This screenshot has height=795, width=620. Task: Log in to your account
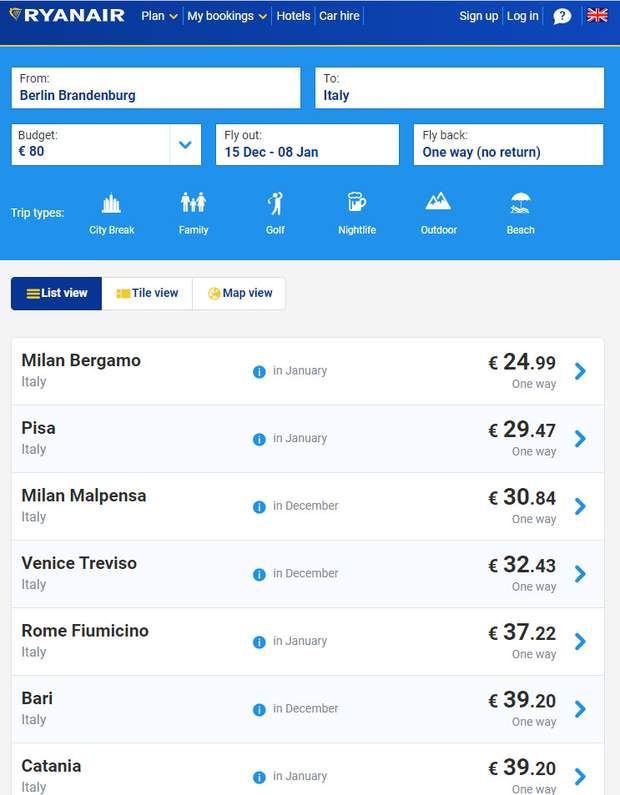(x=522, y=16)
